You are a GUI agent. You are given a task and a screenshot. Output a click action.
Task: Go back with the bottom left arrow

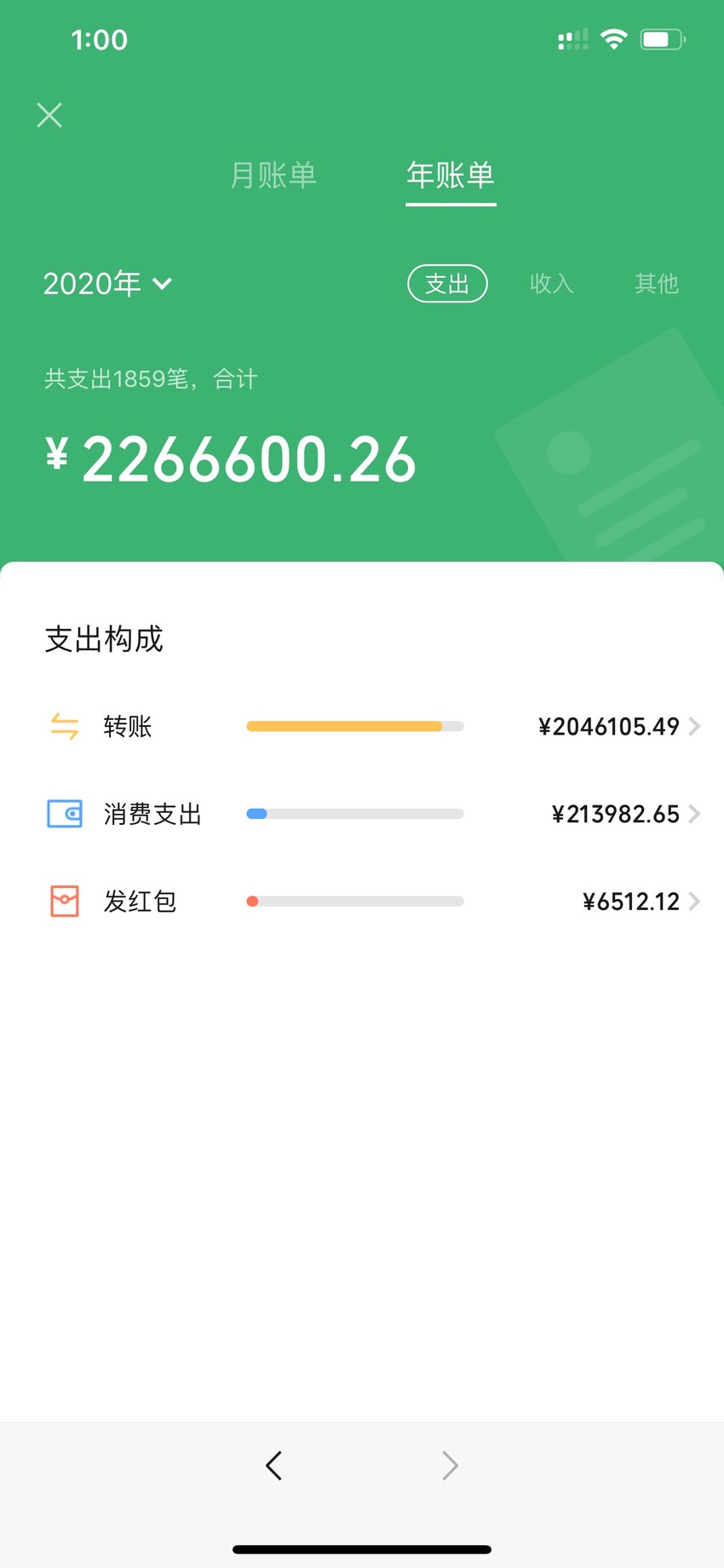point(273,1466)
